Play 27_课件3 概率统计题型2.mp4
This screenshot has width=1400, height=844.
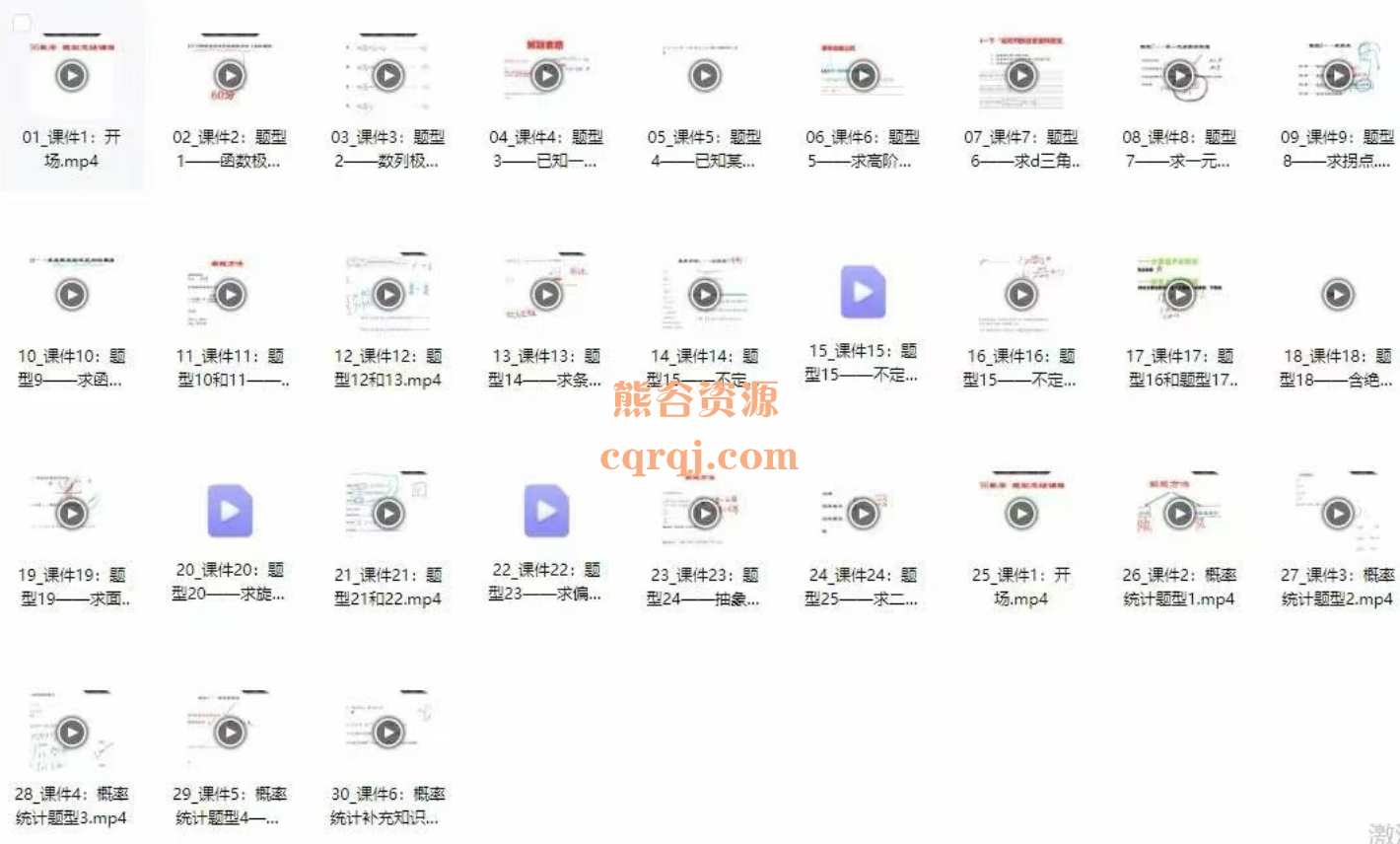point(1338,513)
